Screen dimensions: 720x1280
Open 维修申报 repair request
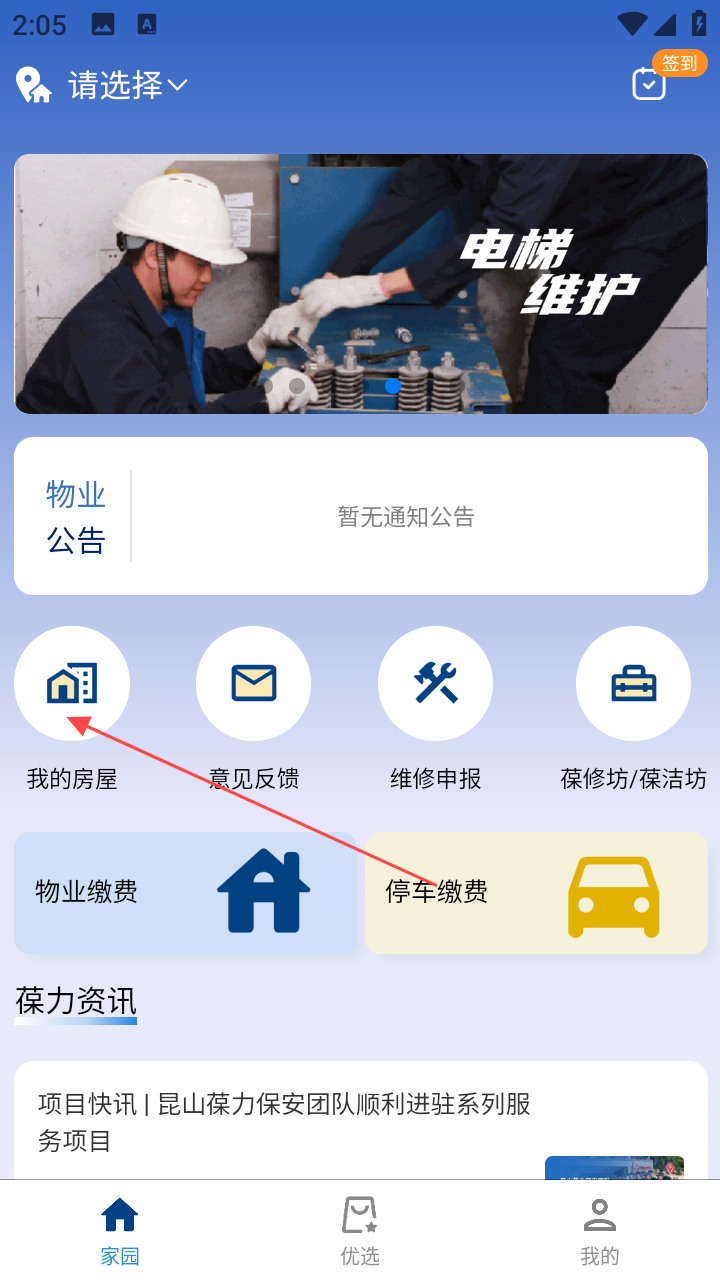[435, 684]
